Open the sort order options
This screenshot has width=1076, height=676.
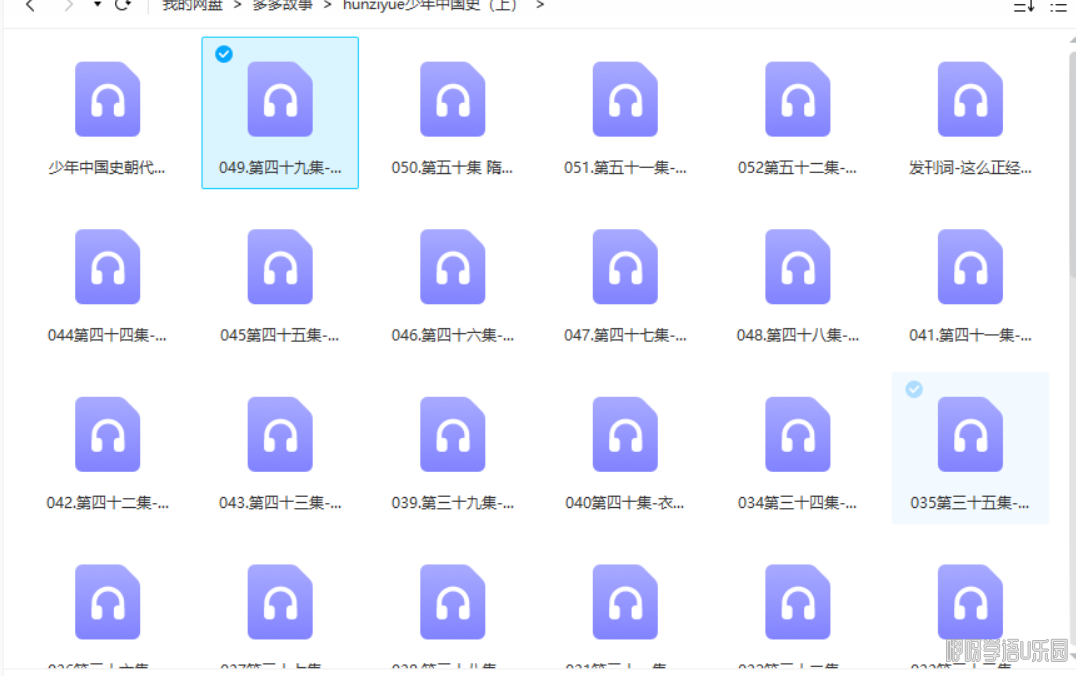tap(1024, 7)
